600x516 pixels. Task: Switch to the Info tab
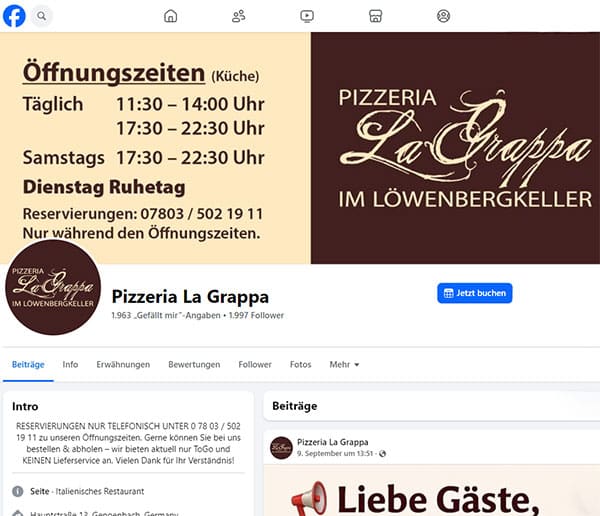click(x=70, y=365)
